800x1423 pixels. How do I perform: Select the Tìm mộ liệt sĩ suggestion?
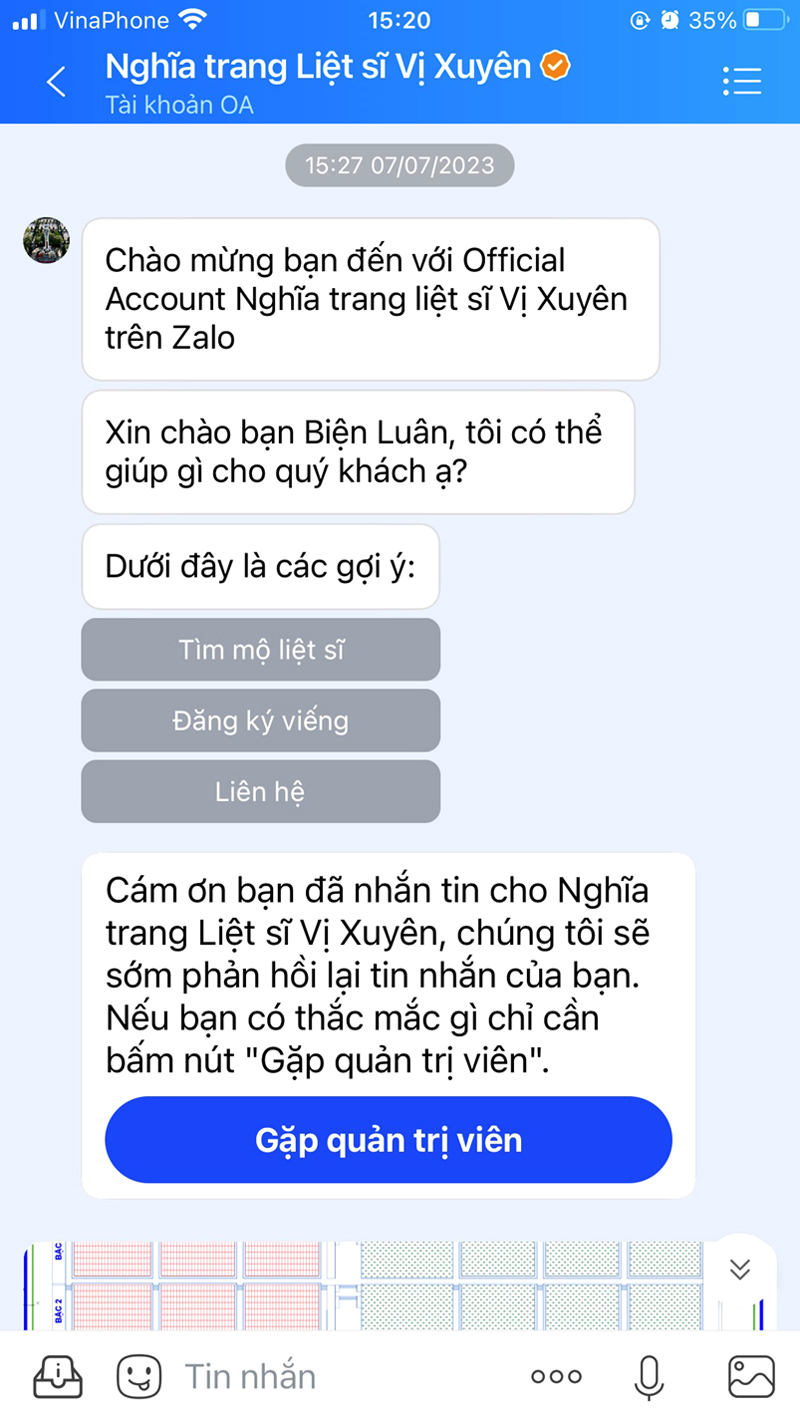(x=261, y=650)
